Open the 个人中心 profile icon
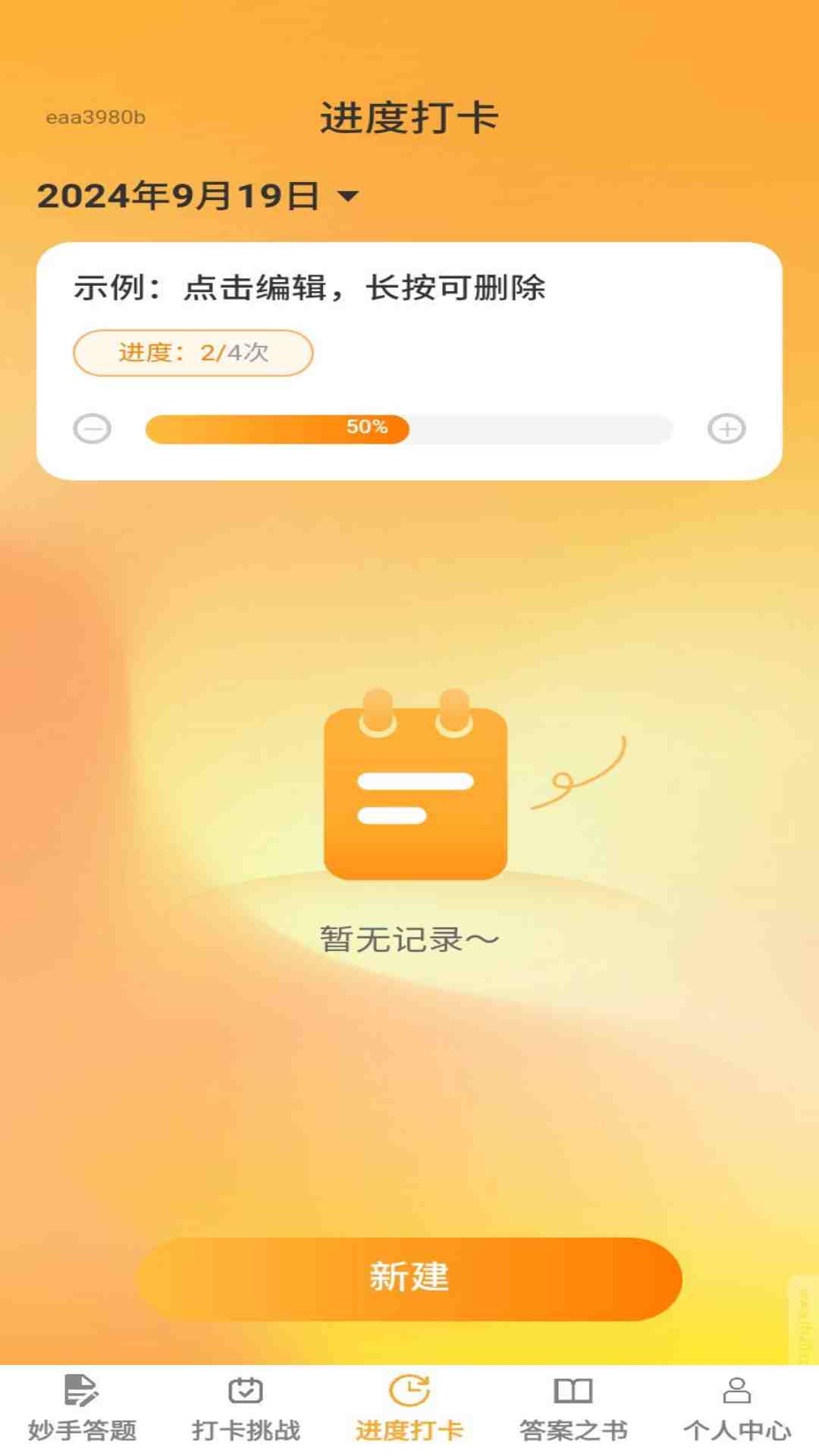The height and width of the screenshot is (1456, 819). coord(734,1401)
